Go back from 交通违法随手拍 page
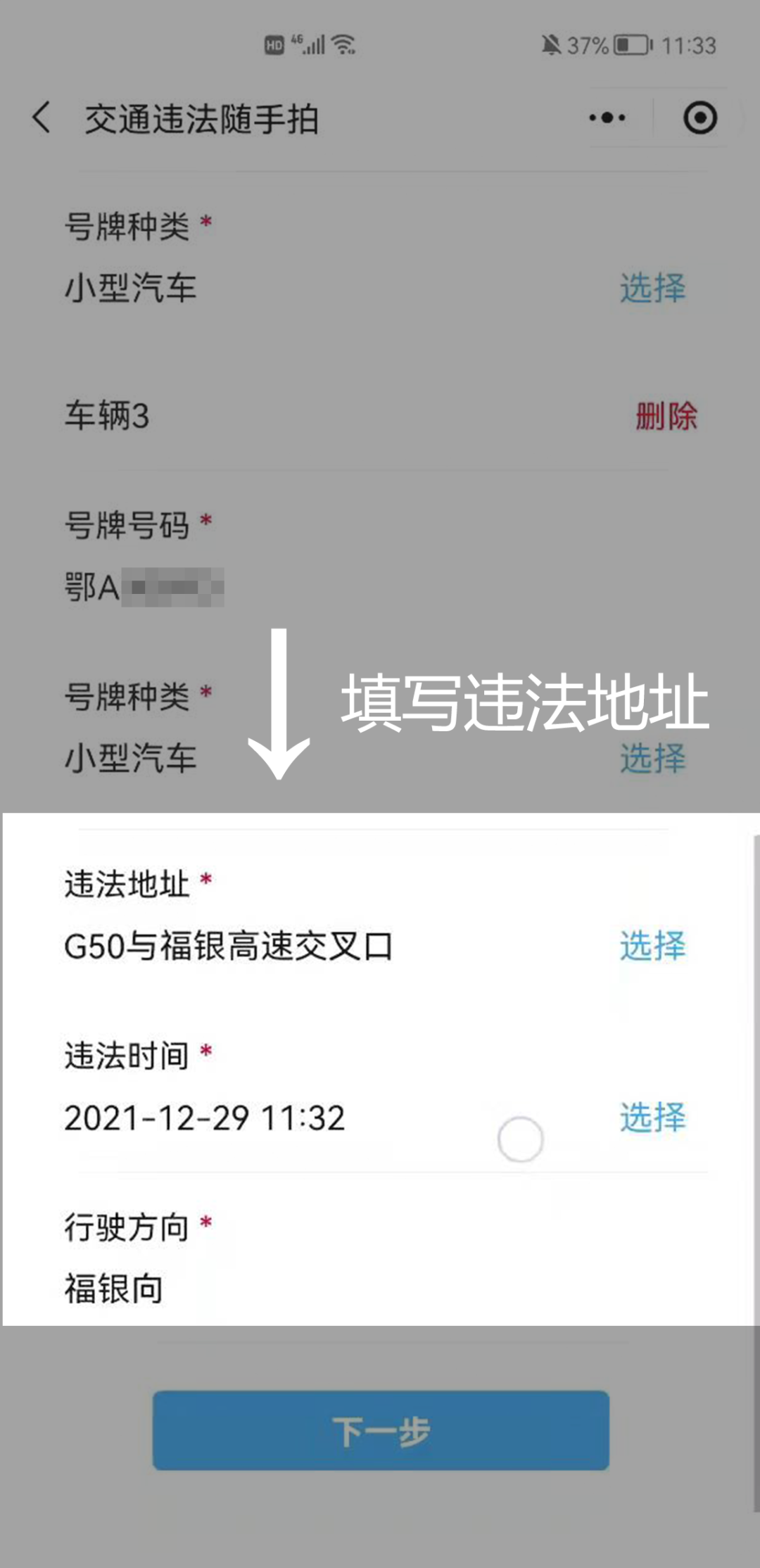Image resolution: width=760 pixels, height=1568 pixels. click(x=42, y=117)
